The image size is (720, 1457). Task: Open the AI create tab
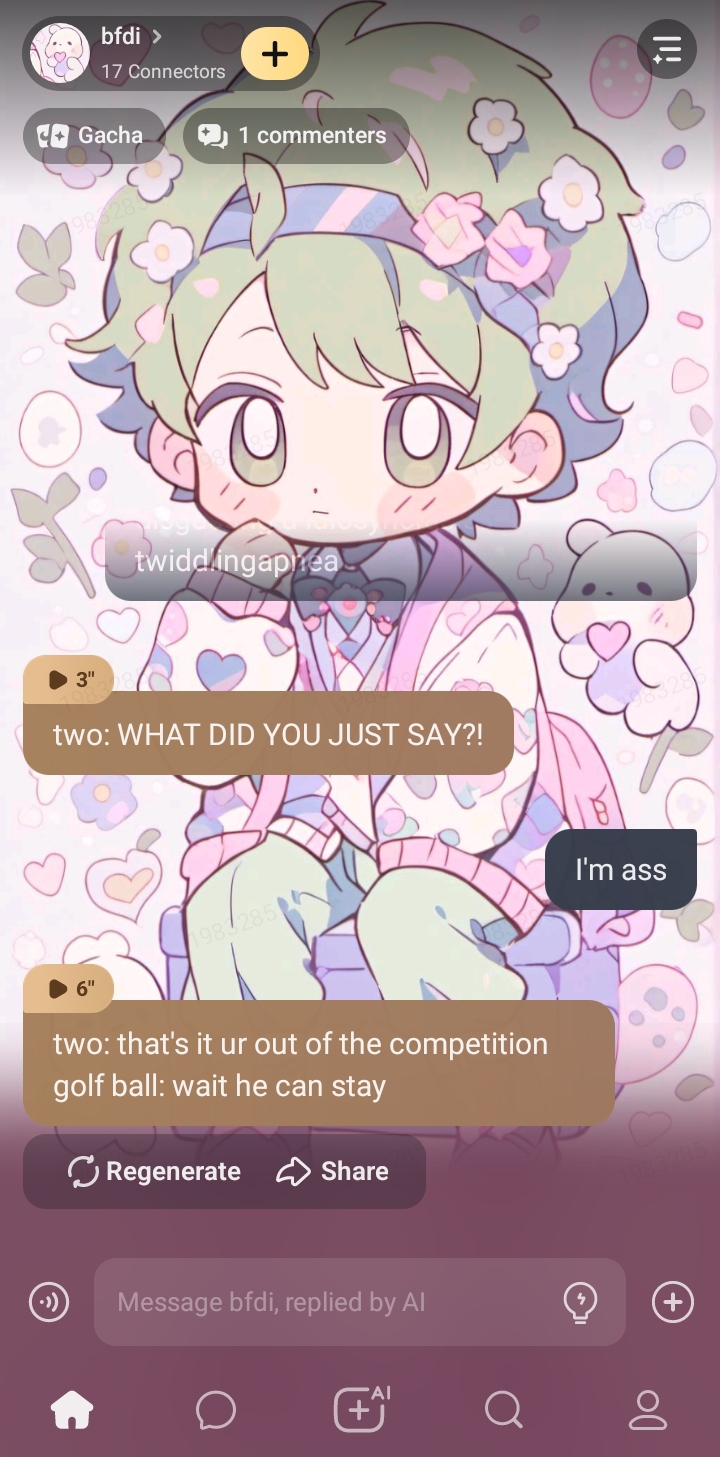point(360,1410)
